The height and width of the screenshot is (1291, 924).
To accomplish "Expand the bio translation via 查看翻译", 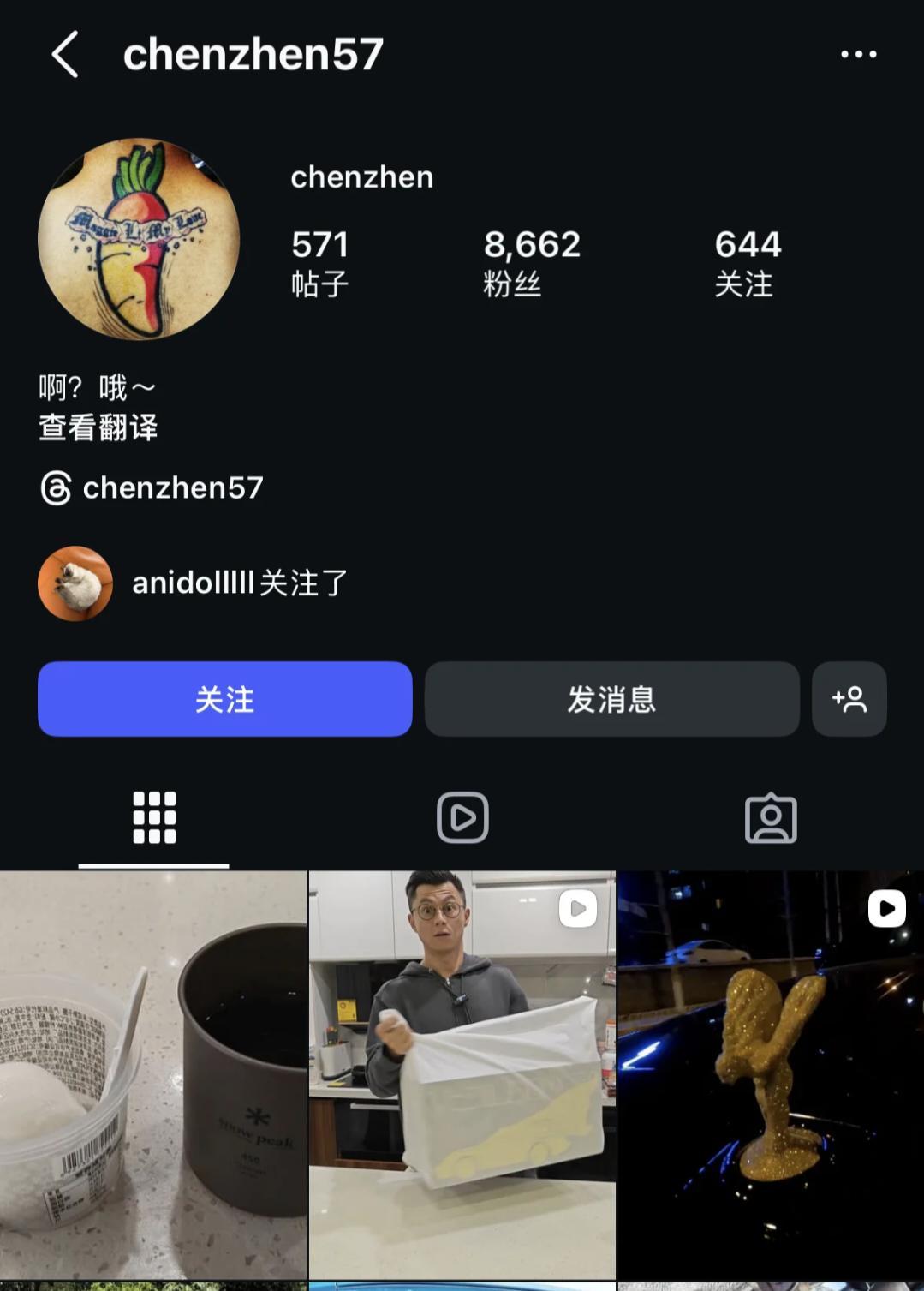I will [97, 428].
